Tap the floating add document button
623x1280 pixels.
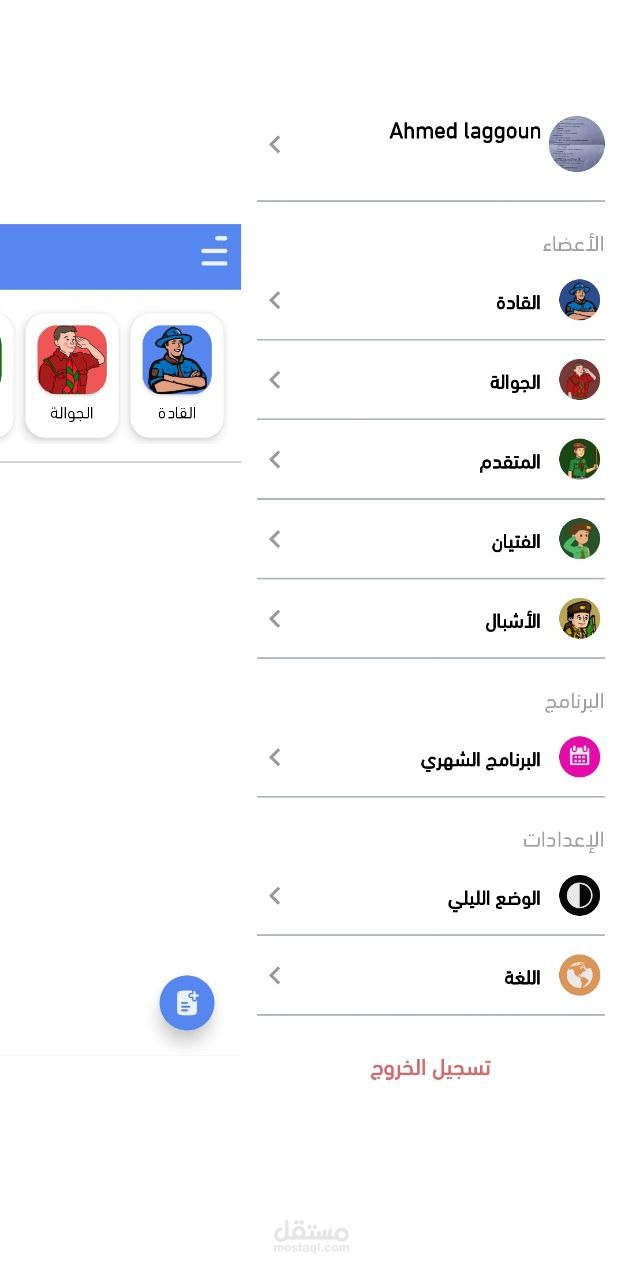tap(187, 1002)
